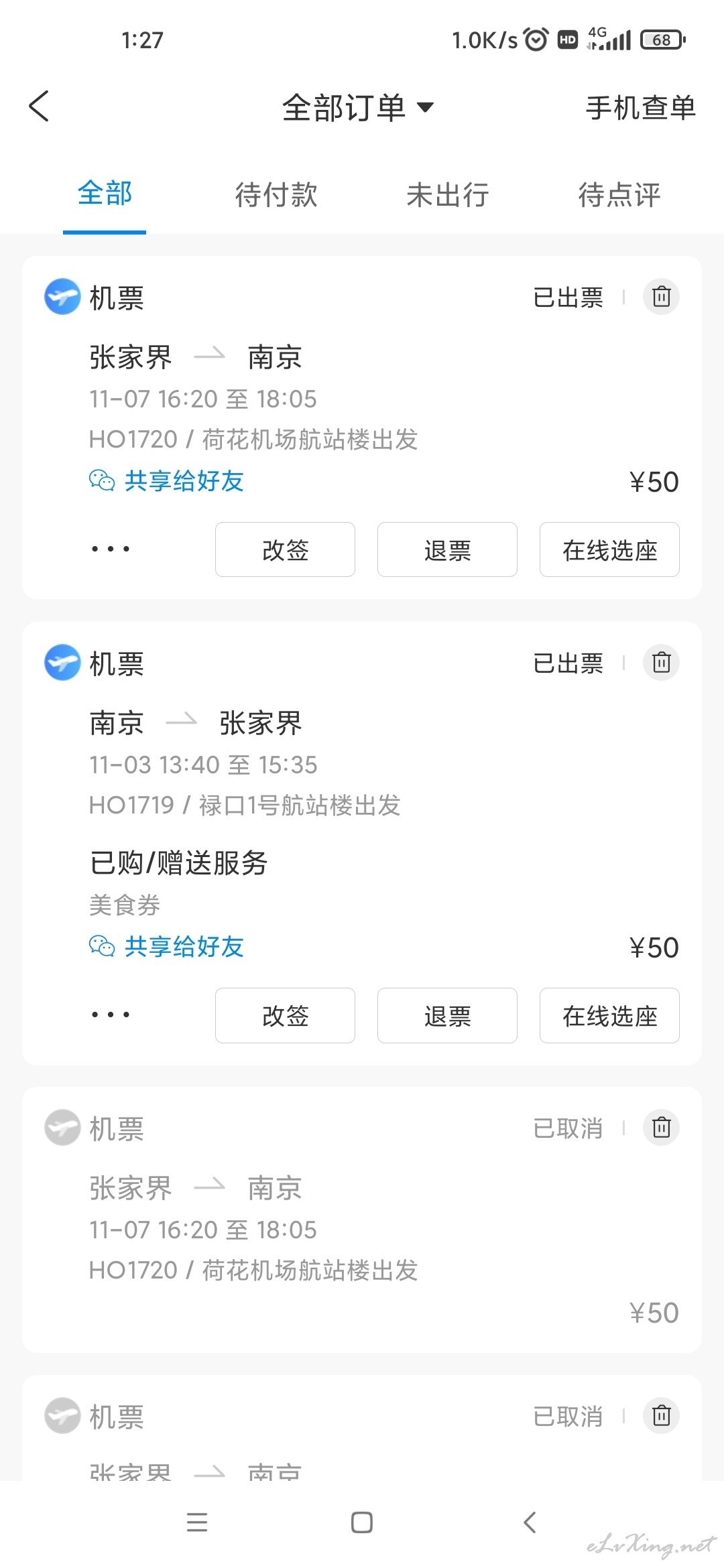This screenshot has width=724, height=1568.
Task: Open 手机查单
Action: point(641,107)
